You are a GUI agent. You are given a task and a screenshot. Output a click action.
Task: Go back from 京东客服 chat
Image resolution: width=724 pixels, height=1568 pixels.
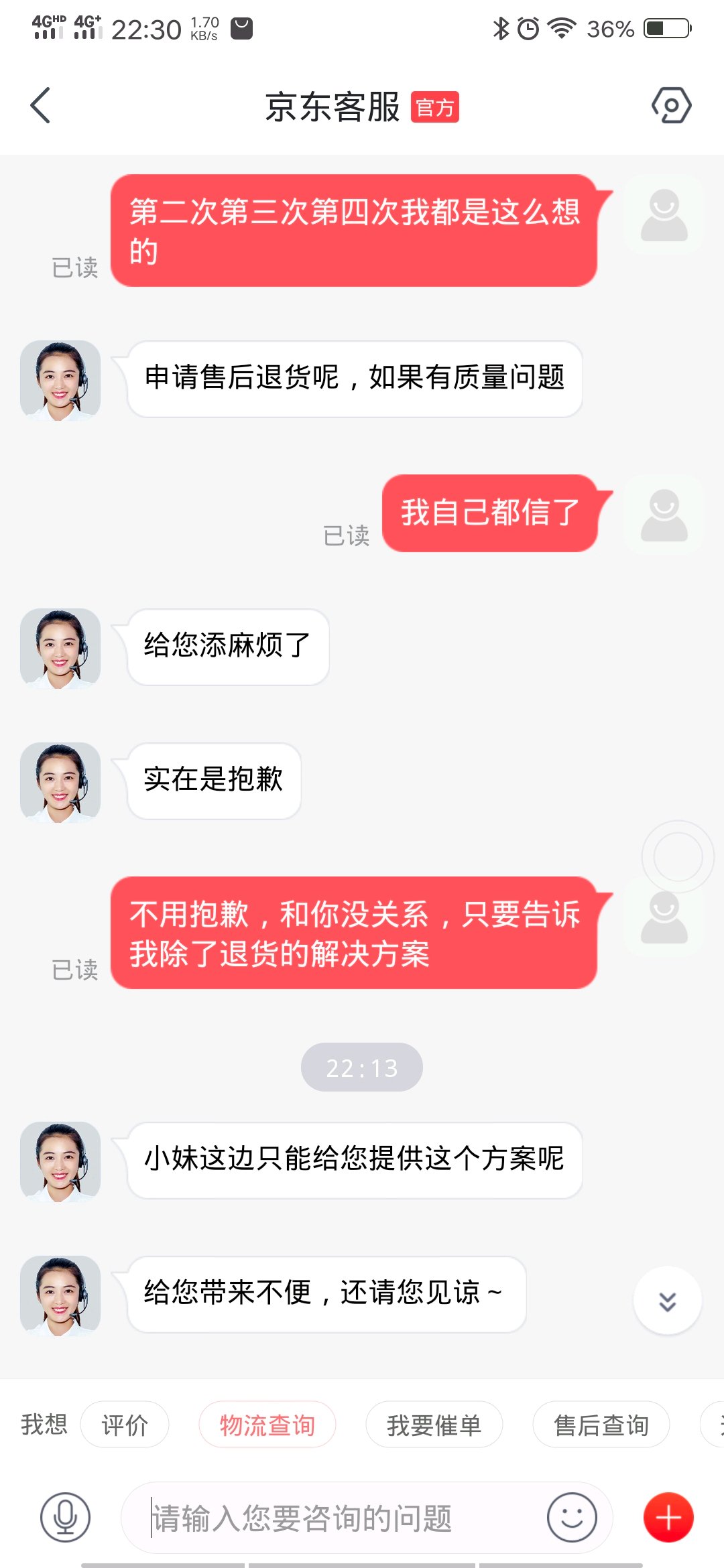(x=40, y=106)
